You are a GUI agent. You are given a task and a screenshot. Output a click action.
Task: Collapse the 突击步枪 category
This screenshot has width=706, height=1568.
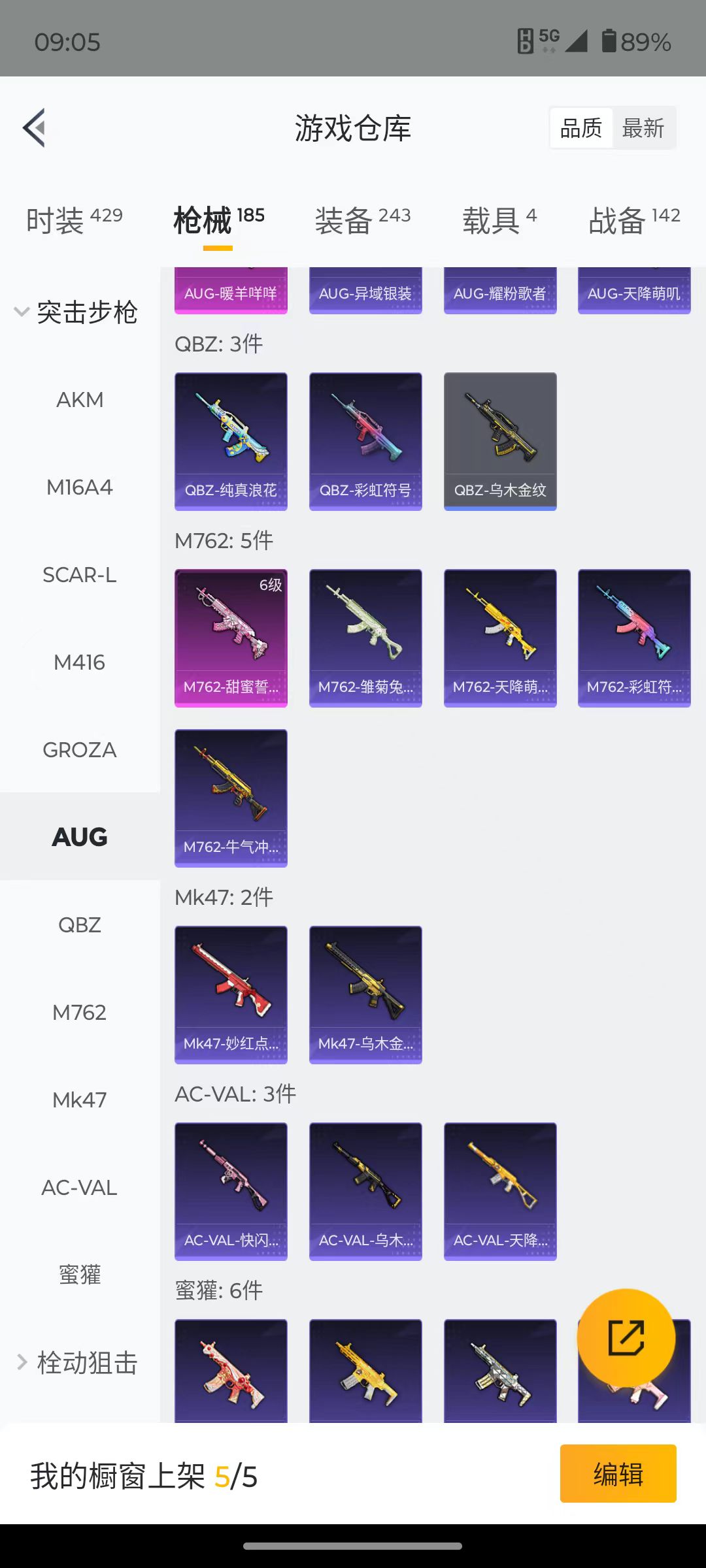click(75, 312)
